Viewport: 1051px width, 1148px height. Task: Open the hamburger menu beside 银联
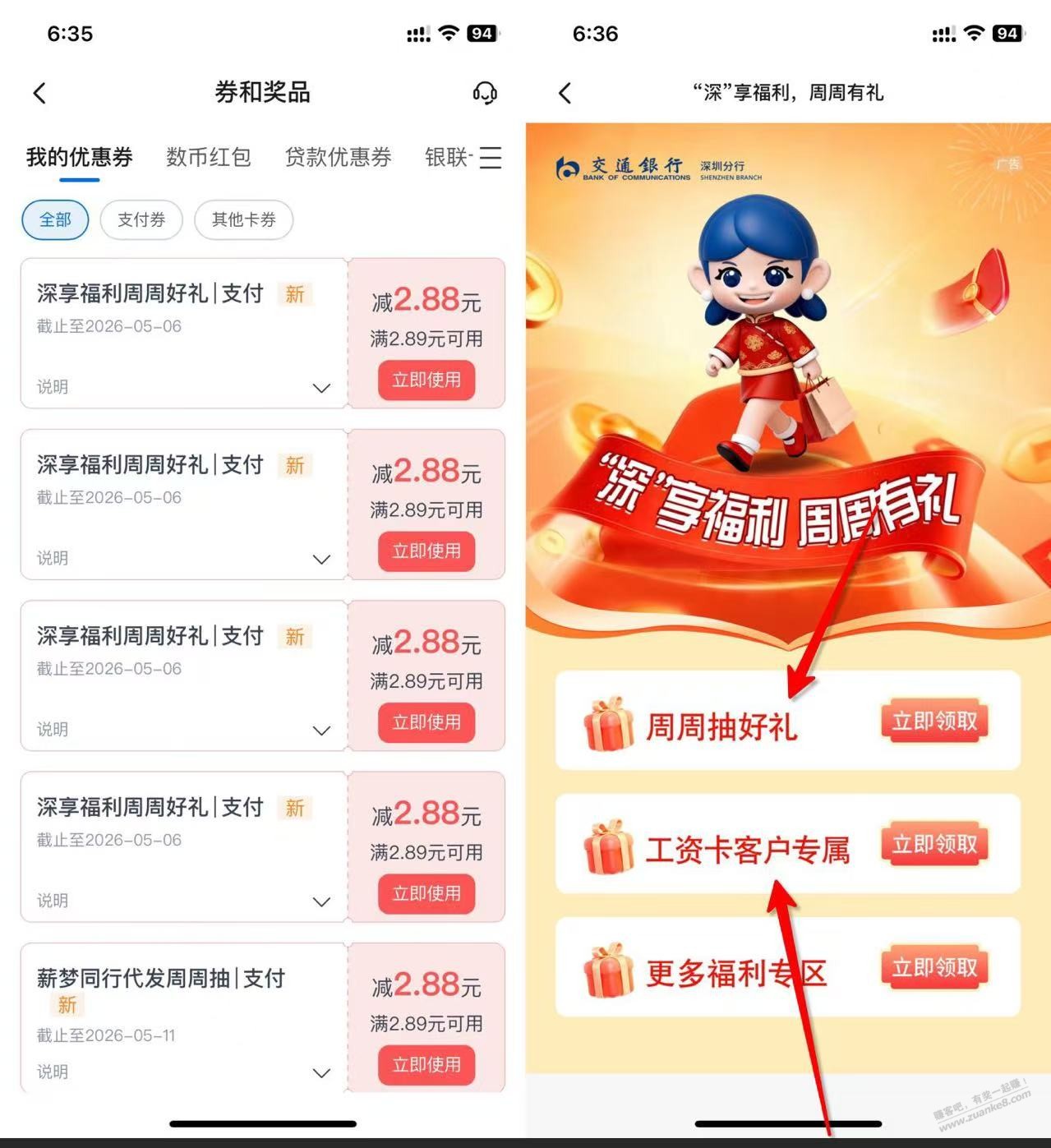(x=491, y=159)
